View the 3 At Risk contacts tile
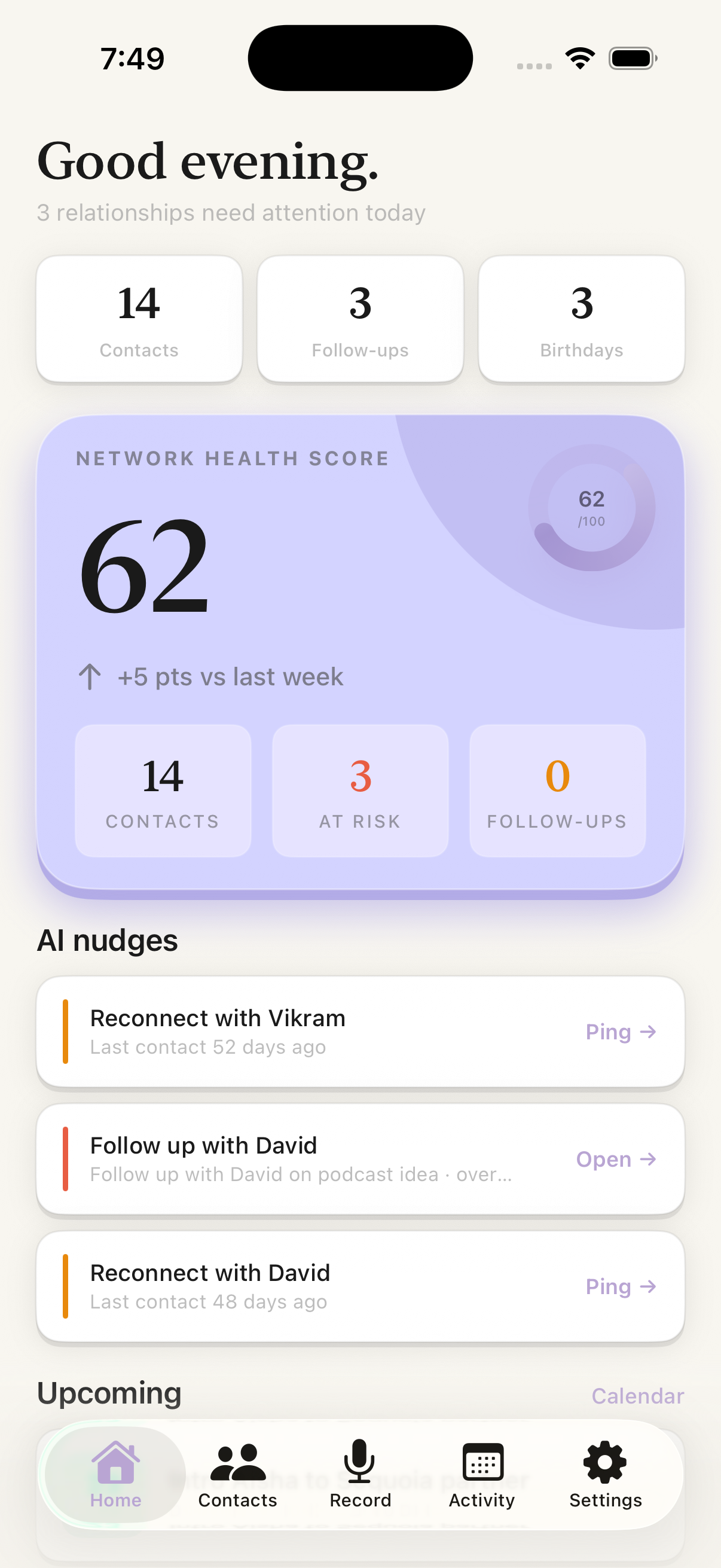Image resolution: width=721 pixels, height=1568 pixels. [x=360, y=790]
